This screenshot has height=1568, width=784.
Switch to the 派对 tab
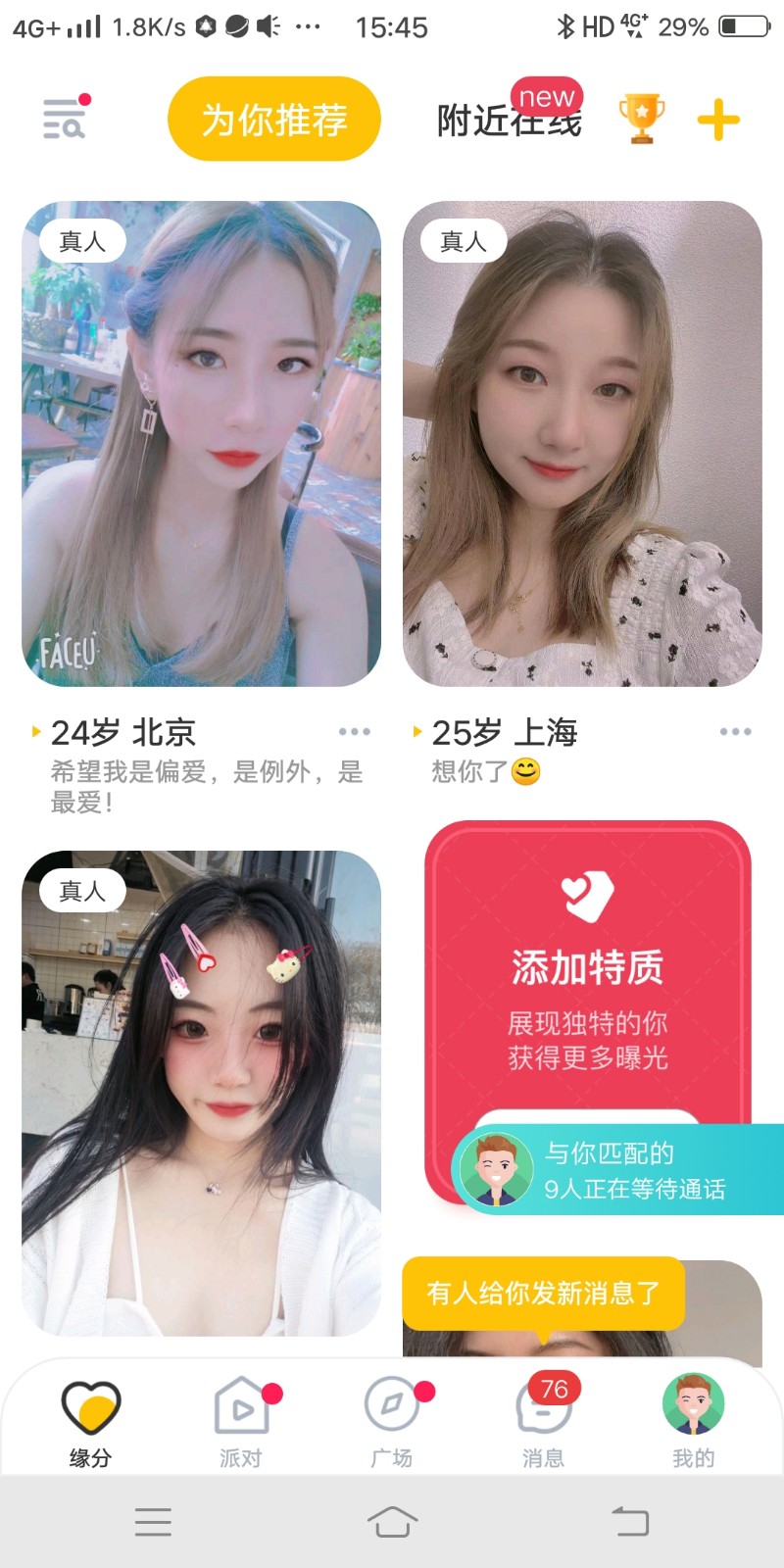[x=241, y=1423]
